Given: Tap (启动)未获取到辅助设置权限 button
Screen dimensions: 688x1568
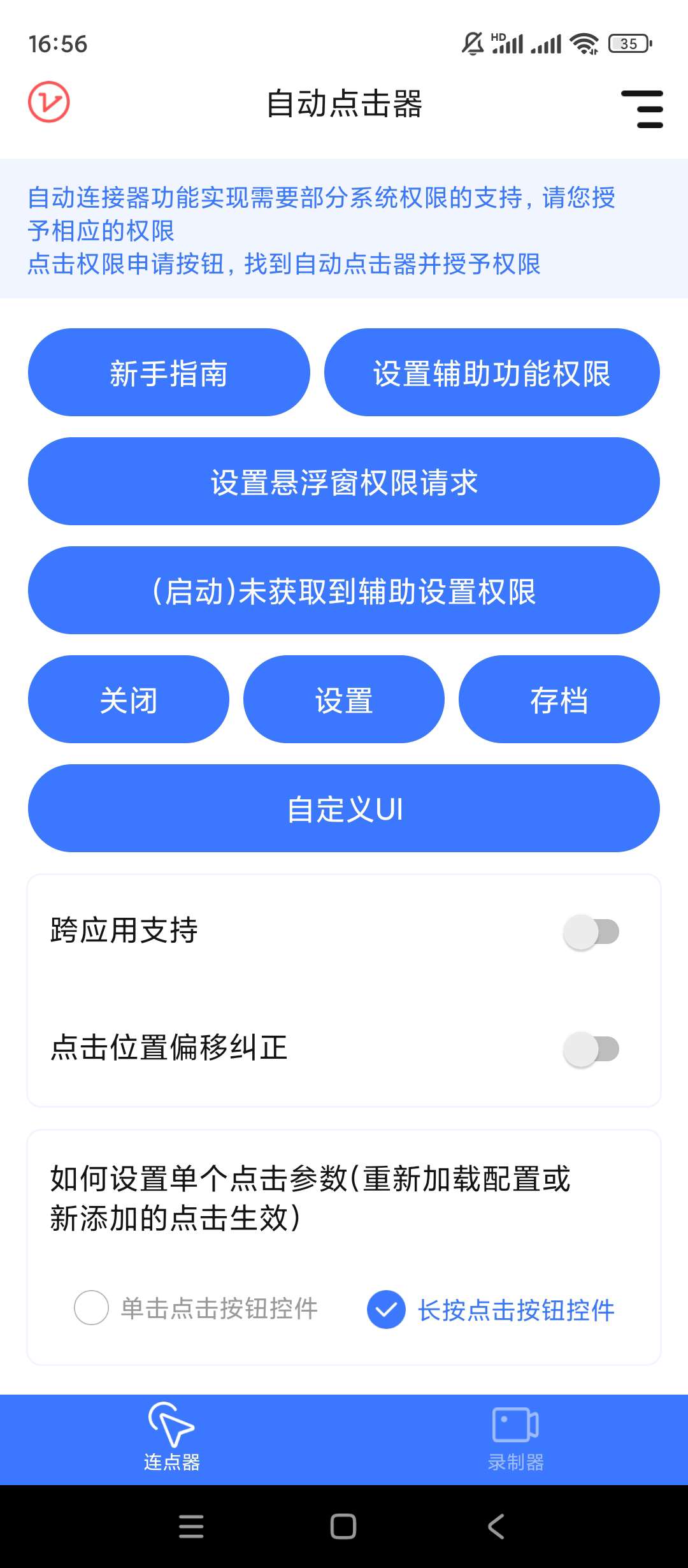Looking at the screenshot, I should [x=344, y=591].
